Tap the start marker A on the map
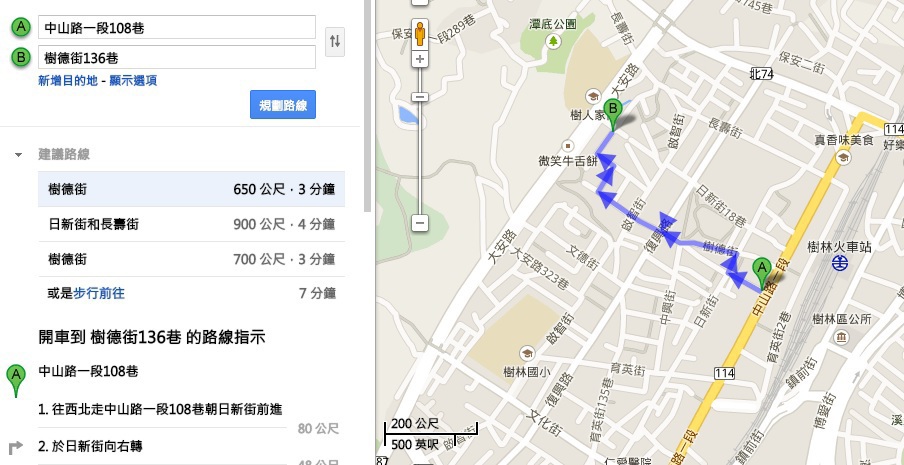The width and height of the screenshot is (904, 465). (763, 269)
